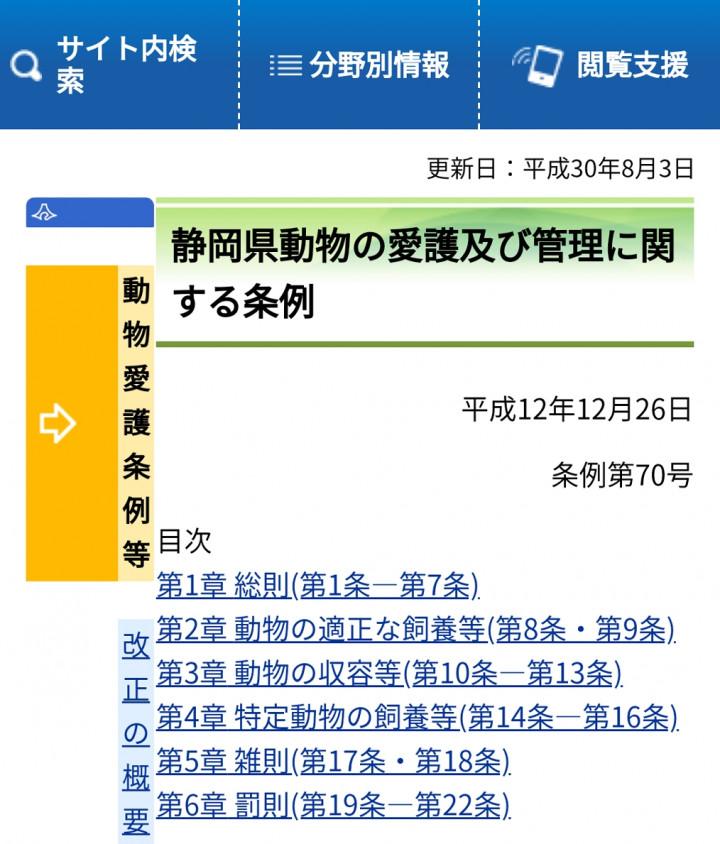Go to 第1章 総則 section
The height and width of the screenshot is (844, 720).
pyautogui.click(x=318, y=585)
